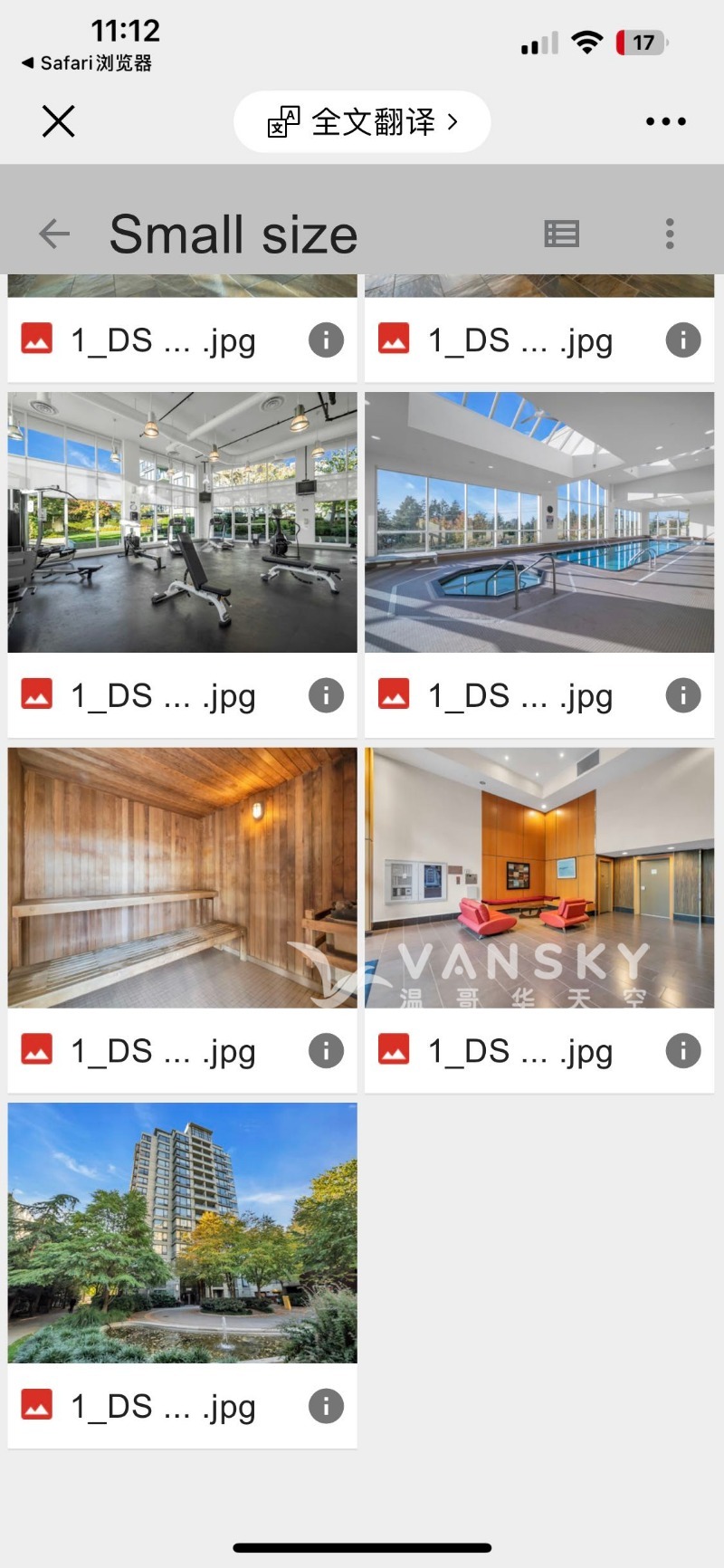The height and width of the screenshot is (1568, 724).
Task: Open the indoor pool photo
Action: (x=539, y=522)
